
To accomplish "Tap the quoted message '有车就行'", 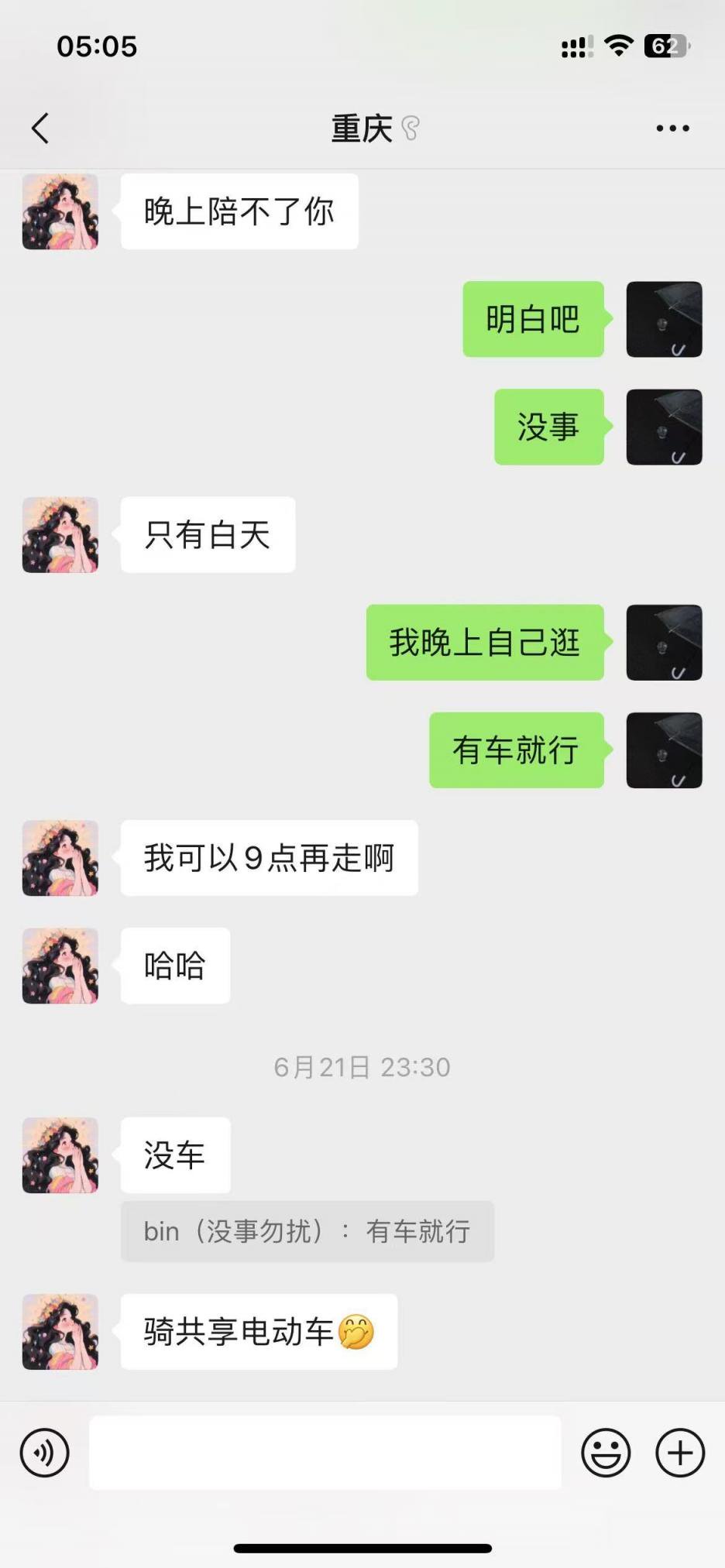I will [x=307, y=1231].
